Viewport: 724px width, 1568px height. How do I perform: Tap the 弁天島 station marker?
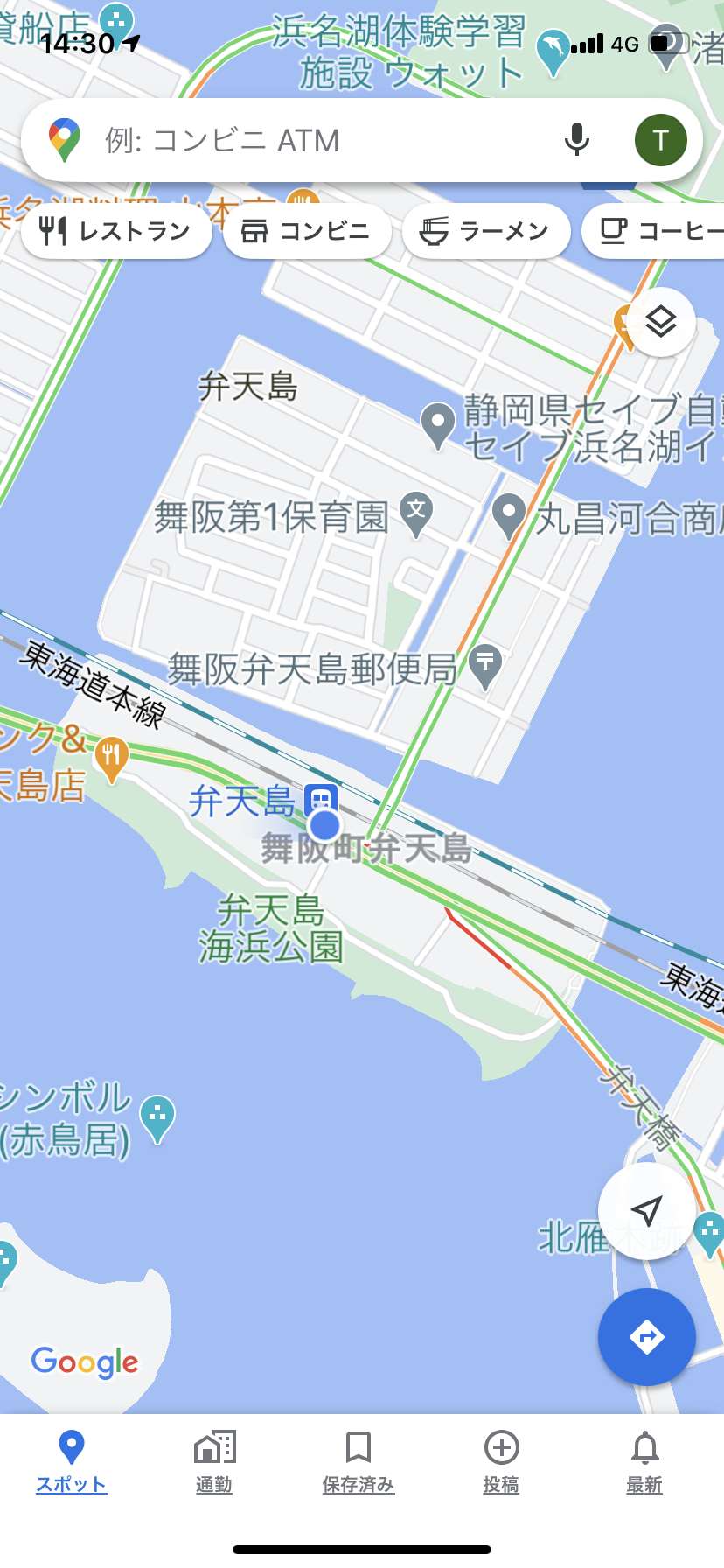321,800
